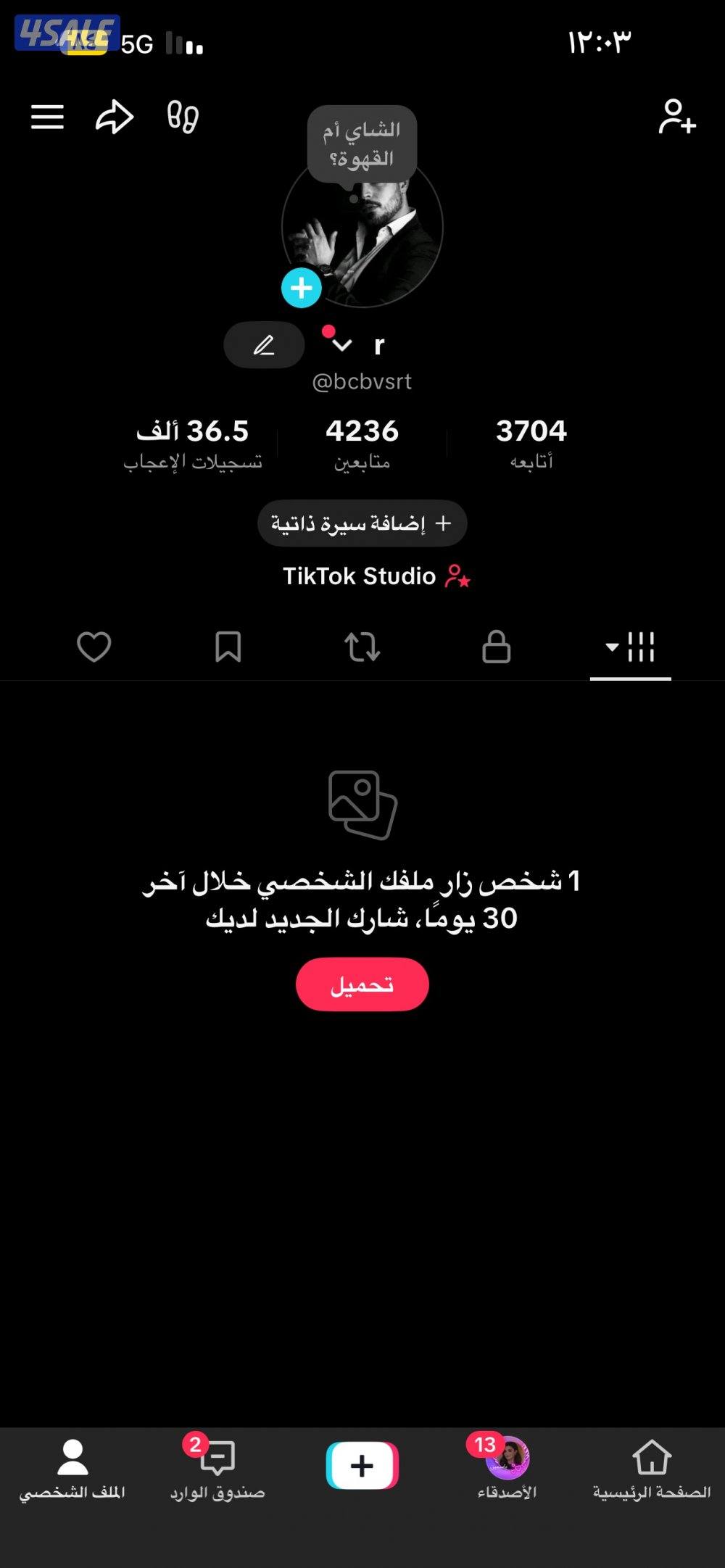Go to الصفحة الرئيسية via home icon
This screenshot has height=1568, width=725.
[652, 1466]
